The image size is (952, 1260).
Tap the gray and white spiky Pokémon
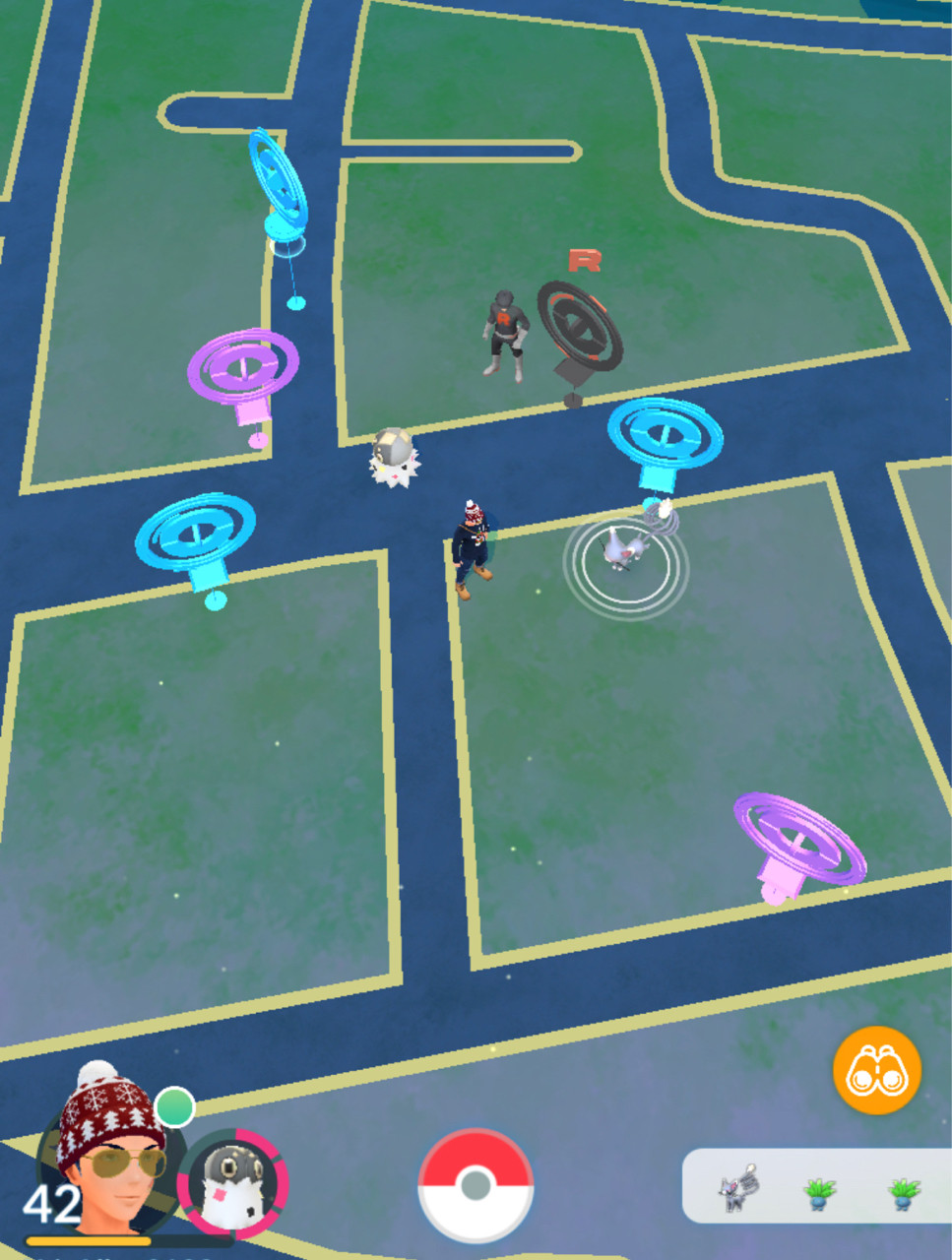[x=394, y=458]
